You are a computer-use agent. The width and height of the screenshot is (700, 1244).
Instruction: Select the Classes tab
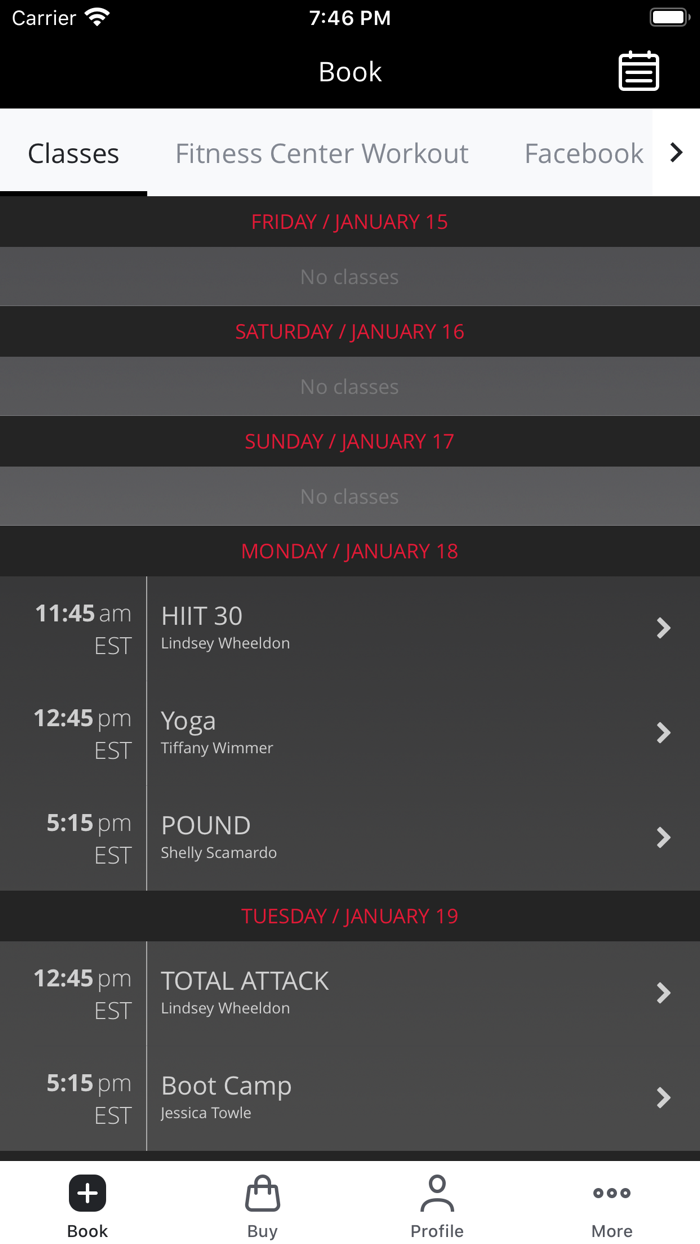pos(73,153)
